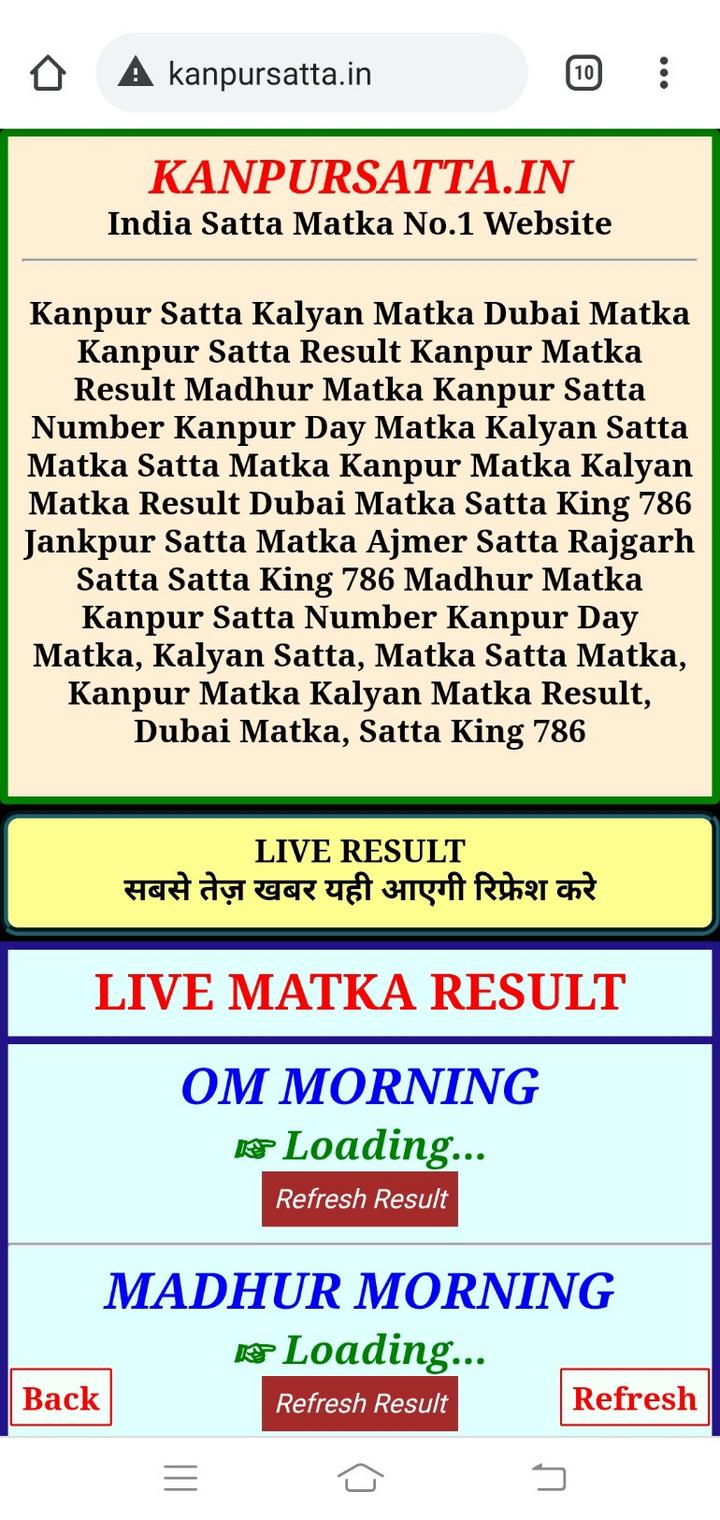Open the tab switcher showing 10 tabs
Viewport: 720px width, 1520px height.
tap(584, 73)
